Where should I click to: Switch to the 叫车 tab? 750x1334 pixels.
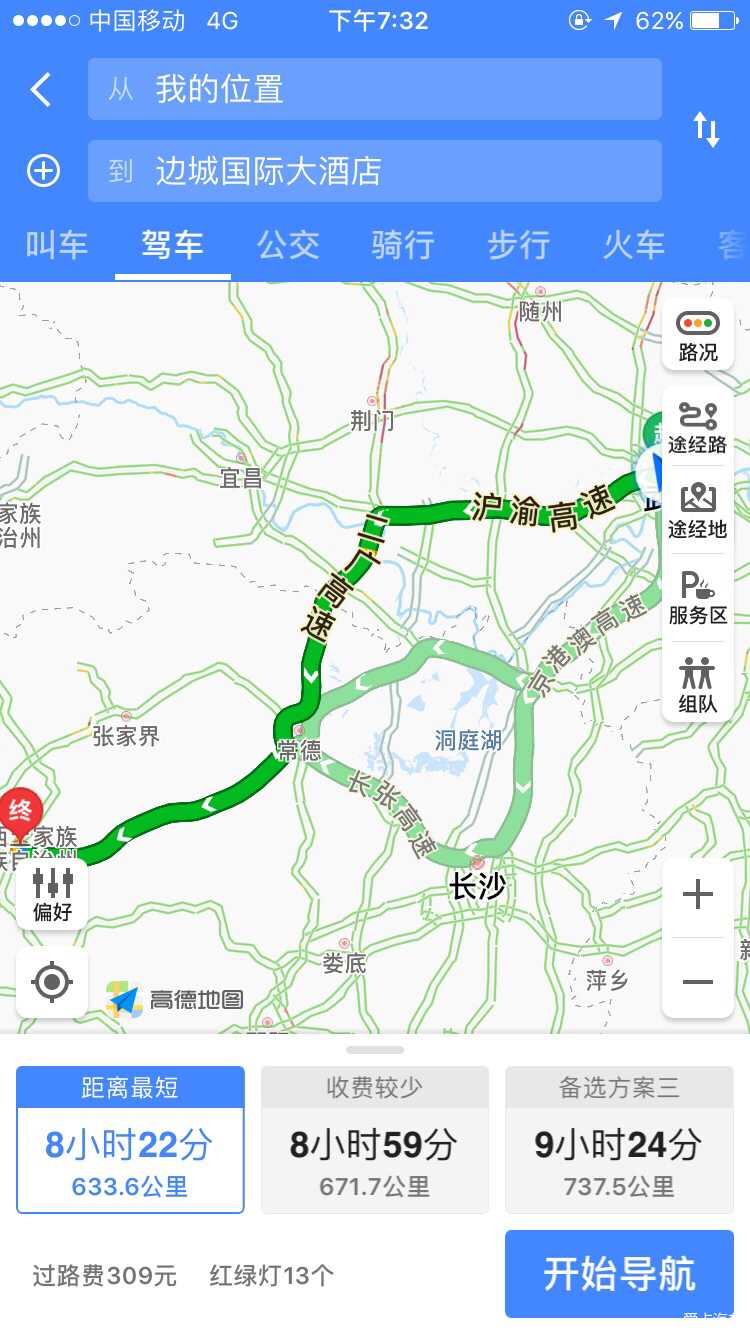57,245
